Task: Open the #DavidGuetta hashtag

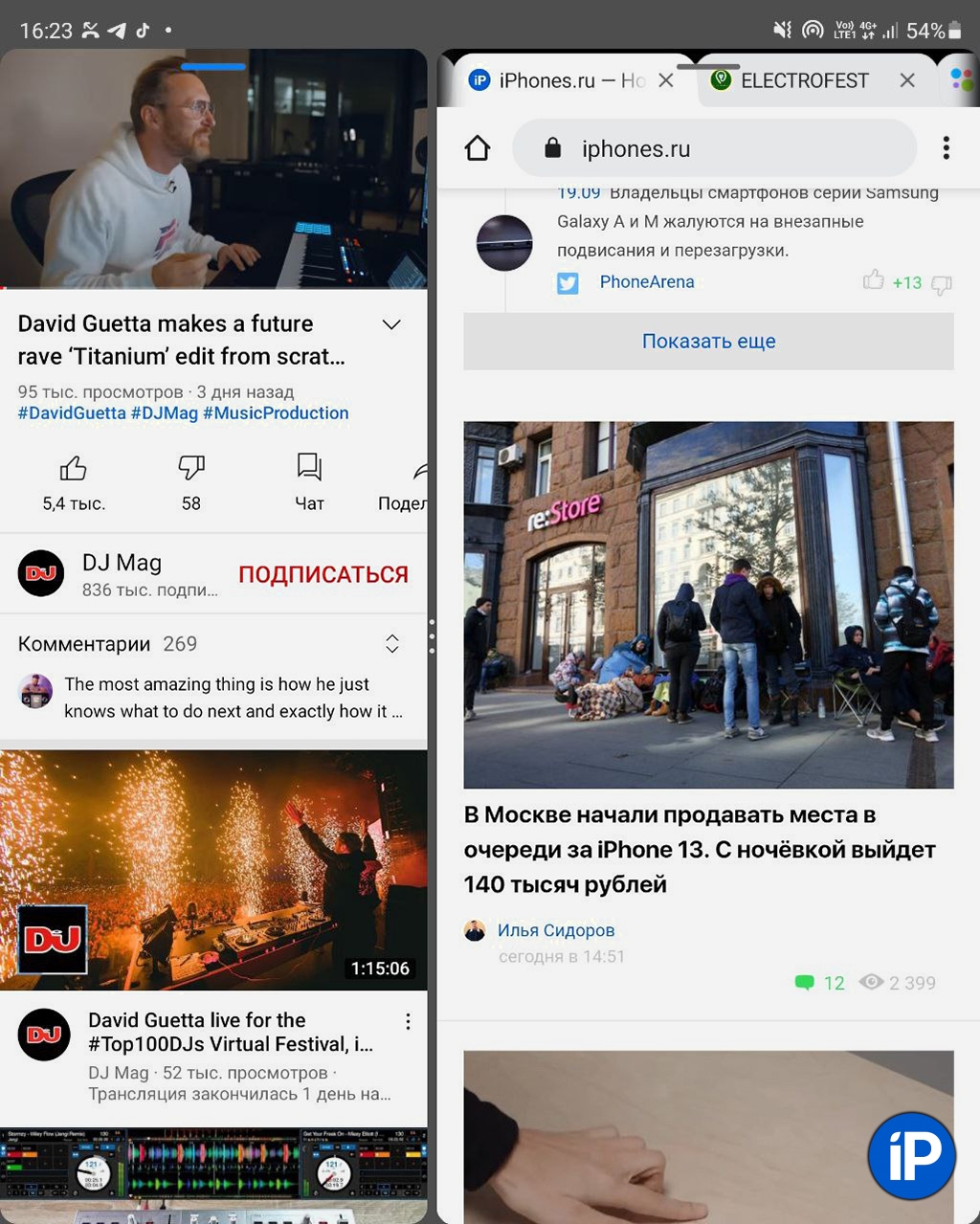Action: click(x=72, y=413)
